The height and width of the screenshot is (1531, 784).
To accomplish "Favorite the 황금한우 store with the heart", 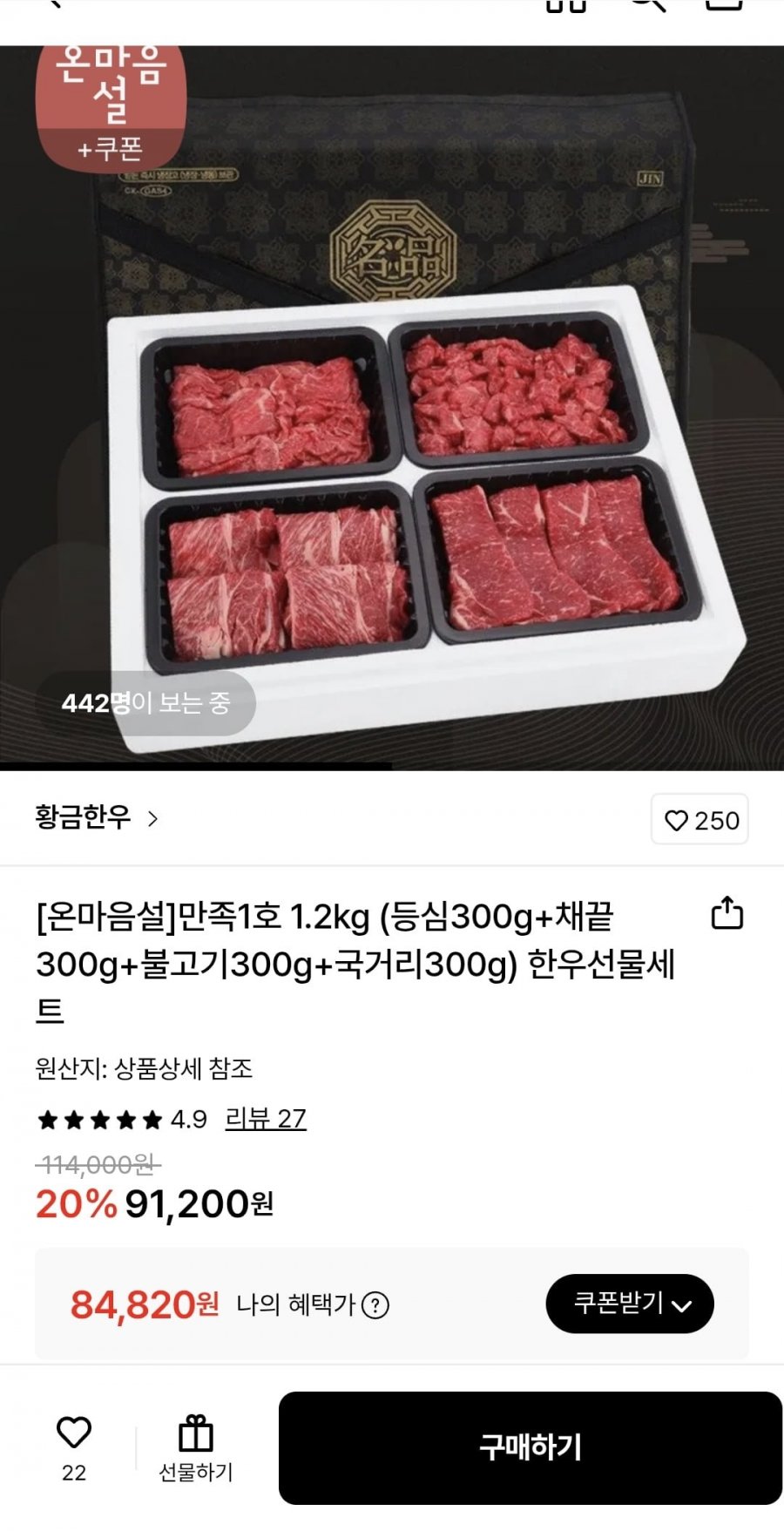I will click(700, 820).
